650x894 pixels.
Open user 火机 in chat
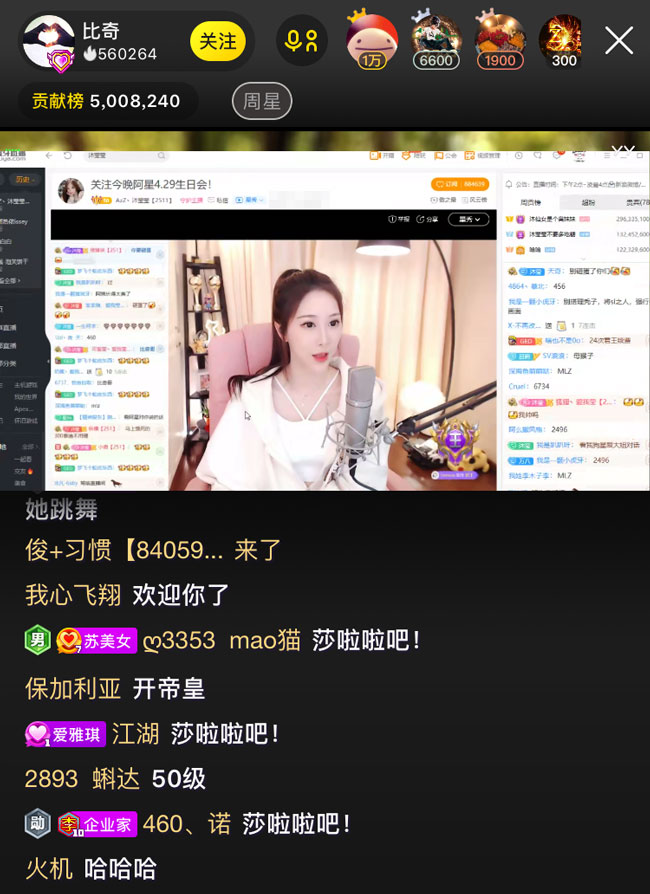click(48, 868)
